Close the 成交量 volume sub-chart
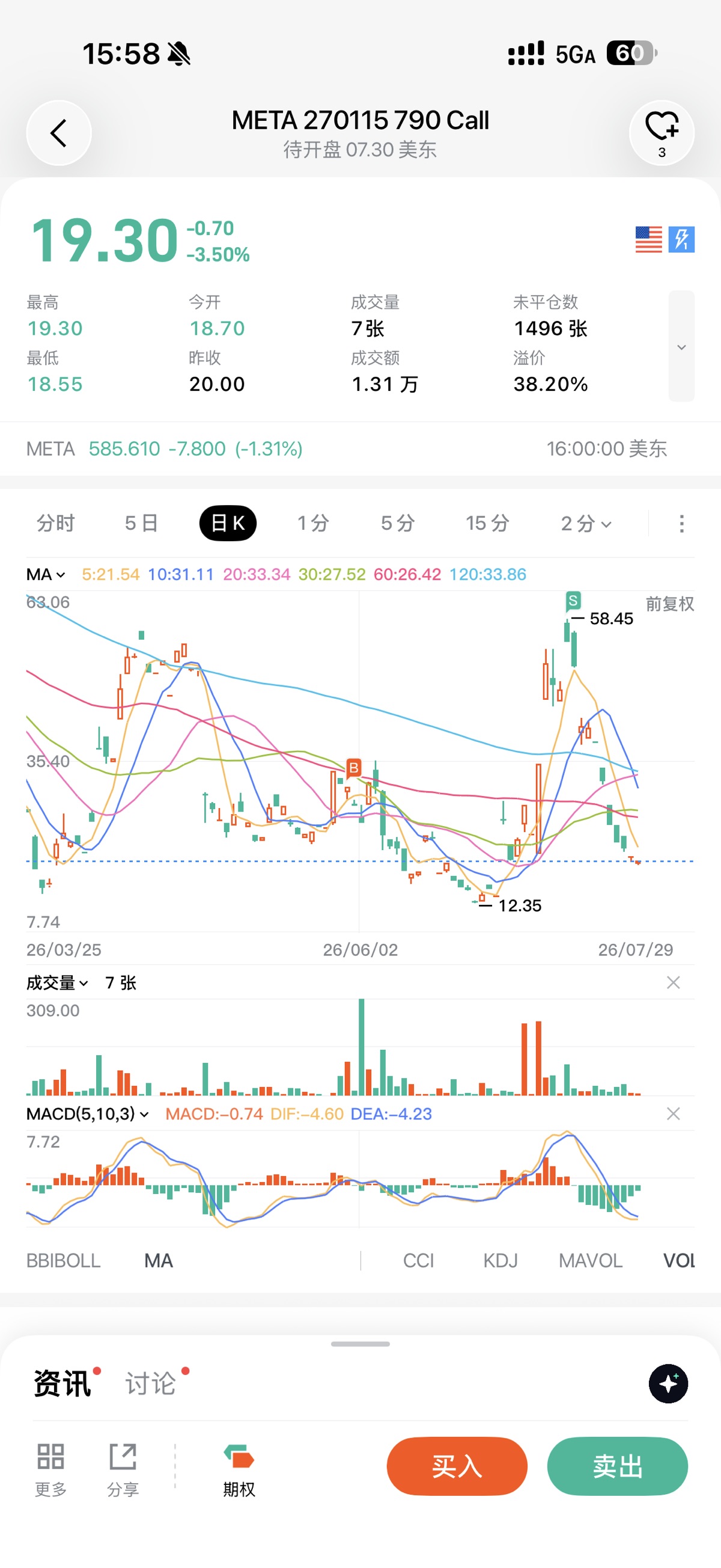721x1568 pixels. tap(673, 982)
